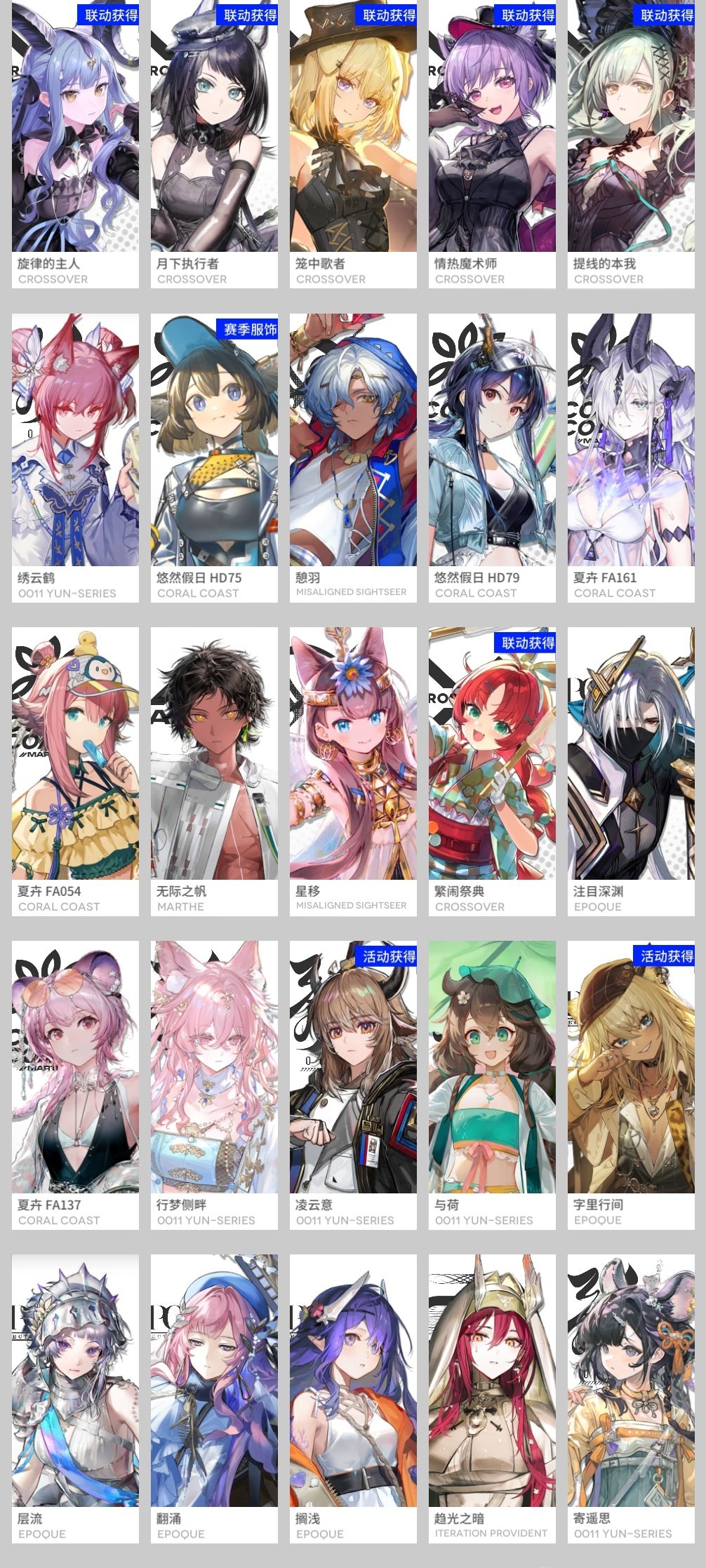This screenshot has width=706, height=1568.
Task: Tap the 提线的本我 skin card
Action: pos(631,144)
